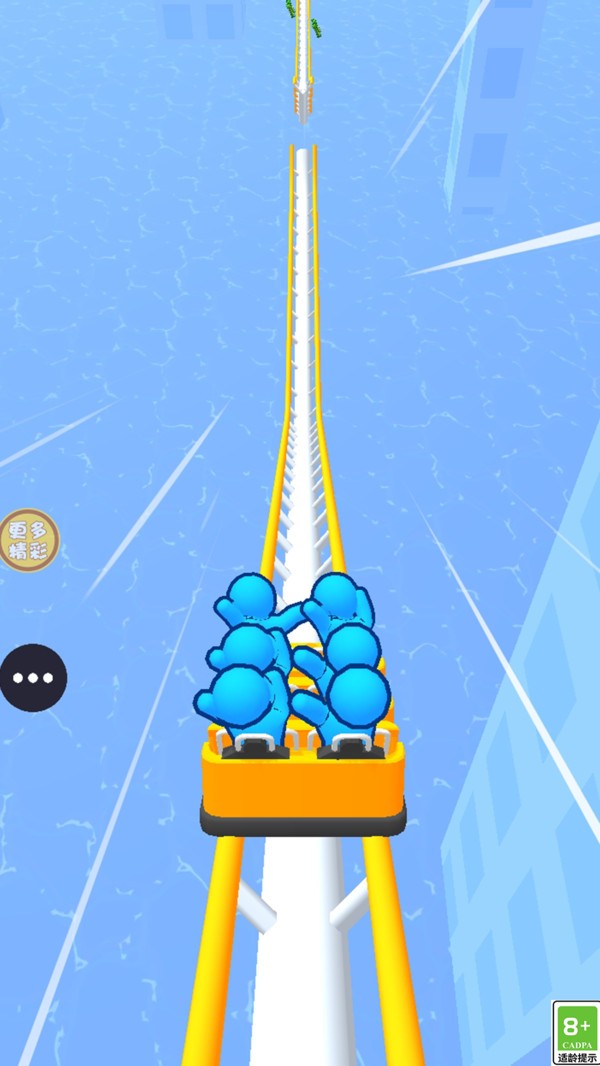This screenshot has height=1066, width=600.
Task: Open the 更多精彩 more games badge
Action: pos(28,540)
